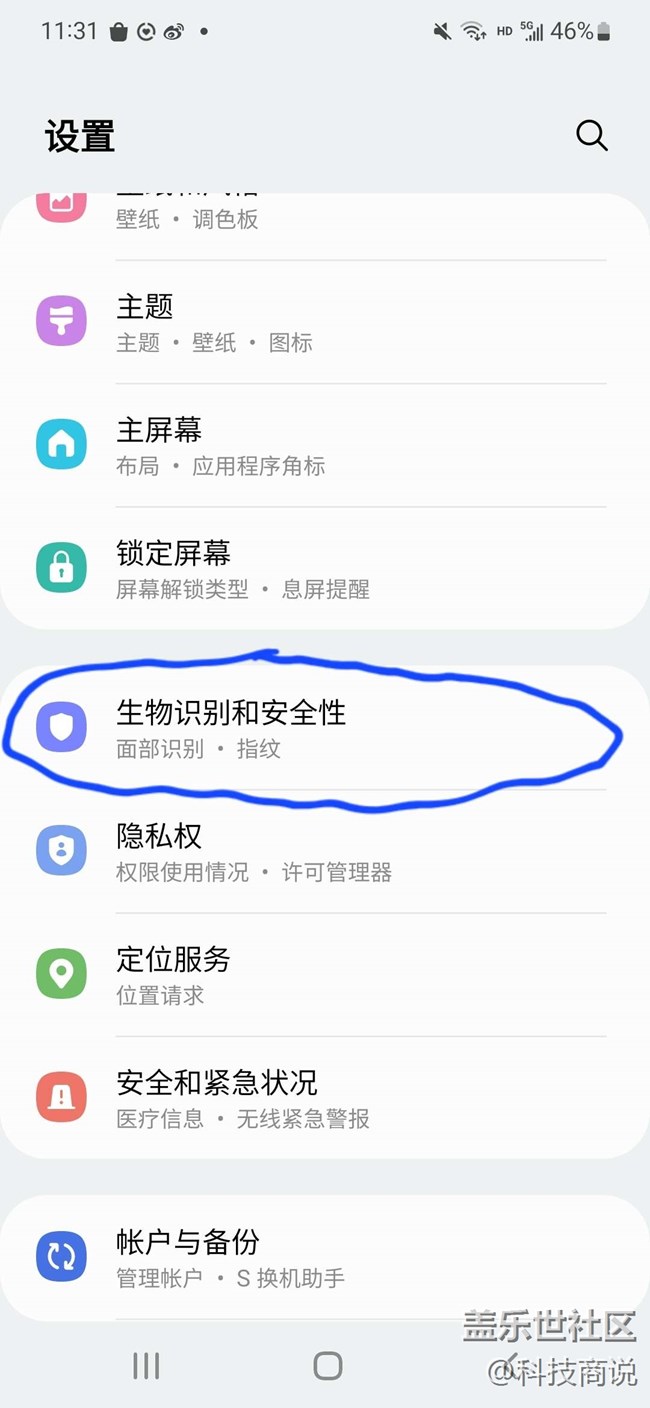The width and height of the screenshot is (650, 1408).
Task: Go to 锁定屏幕 settings
Action: click(x=324, y=569)
